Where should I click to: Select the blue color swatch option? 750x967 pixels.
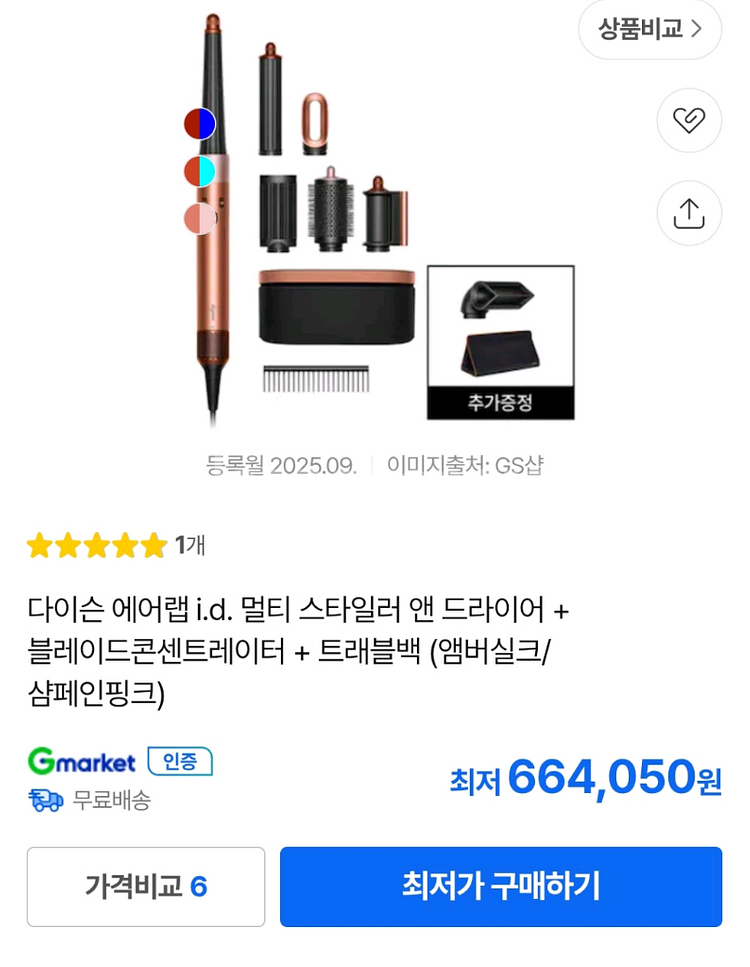pyautogui.click(x=200, y=124)
